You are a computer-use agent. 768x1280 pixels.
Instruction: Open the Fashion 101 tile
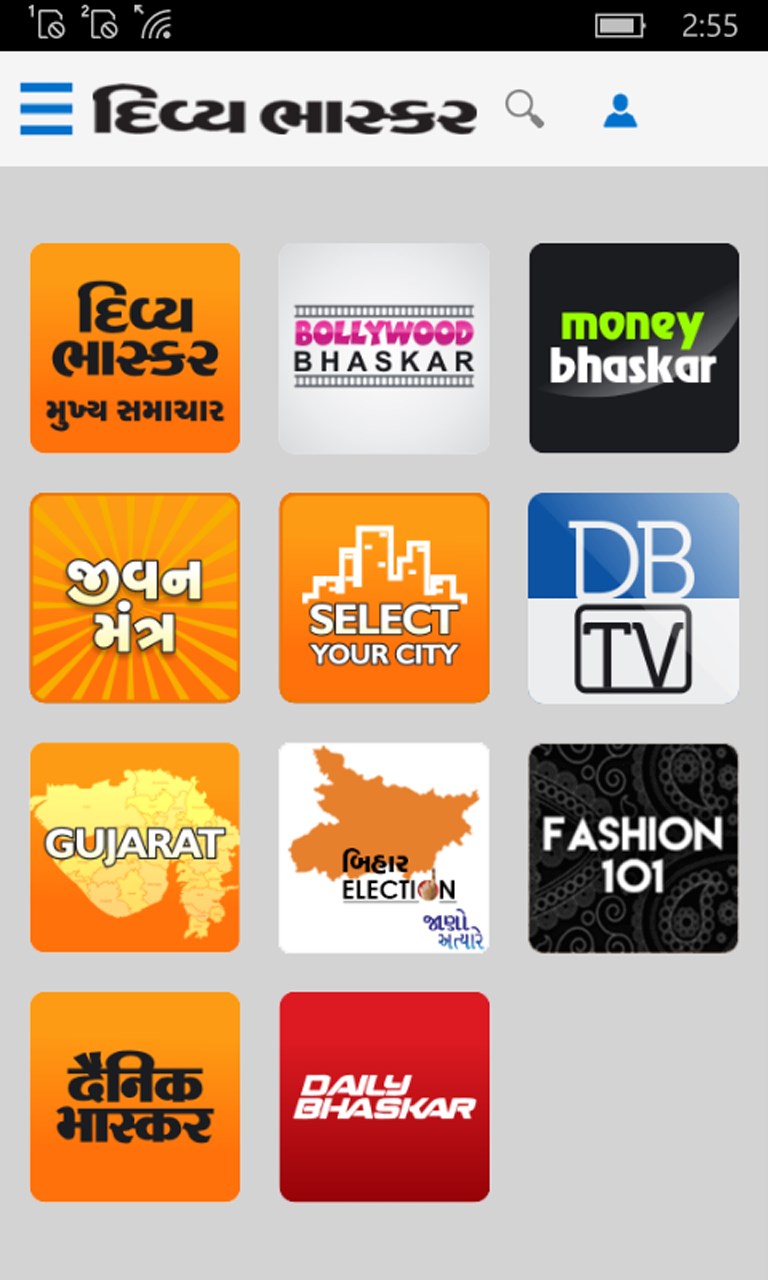point(634,847)
